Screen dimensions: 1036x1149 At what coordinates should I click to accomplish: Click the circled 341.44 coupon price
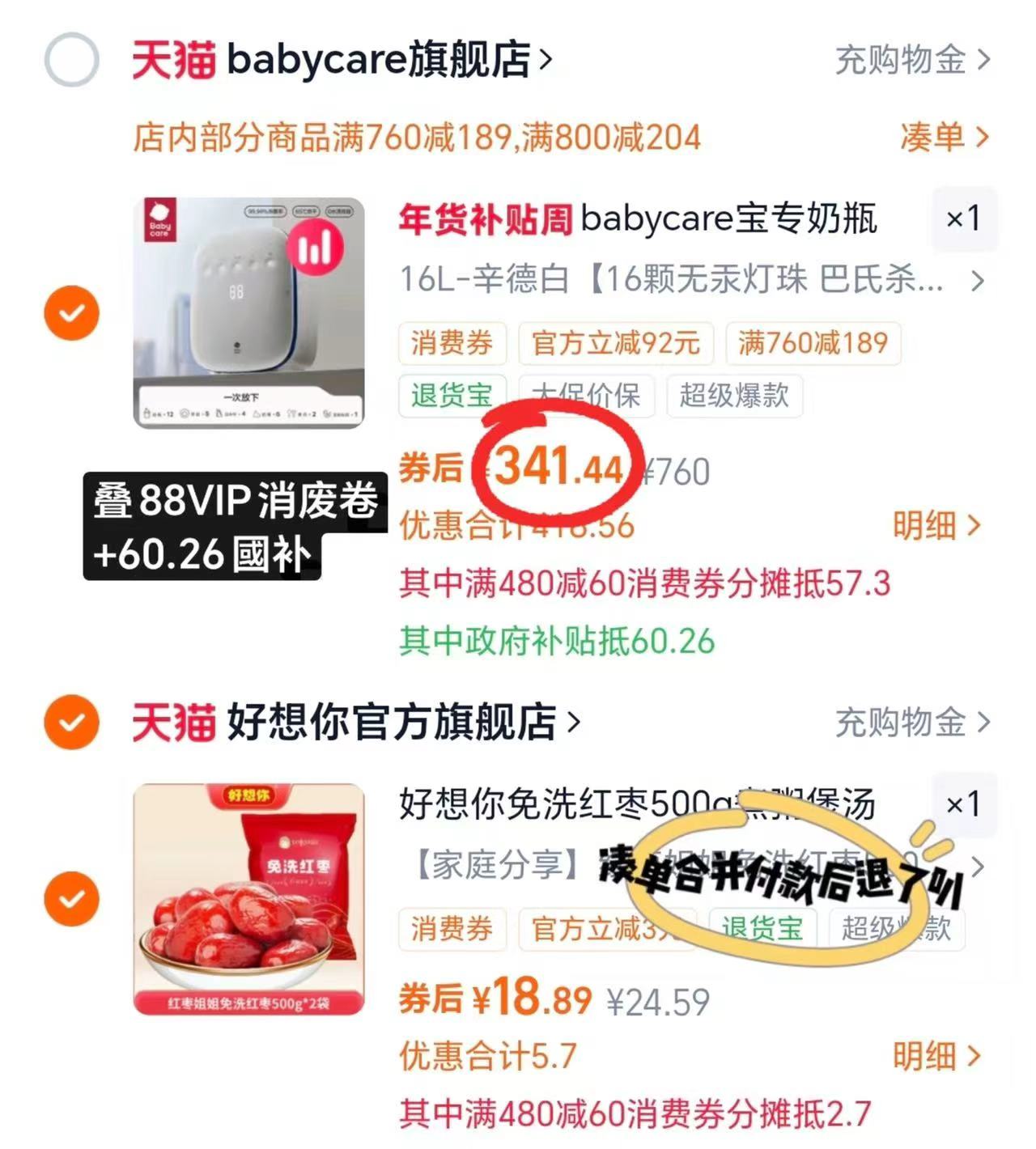tap(558, 468)
